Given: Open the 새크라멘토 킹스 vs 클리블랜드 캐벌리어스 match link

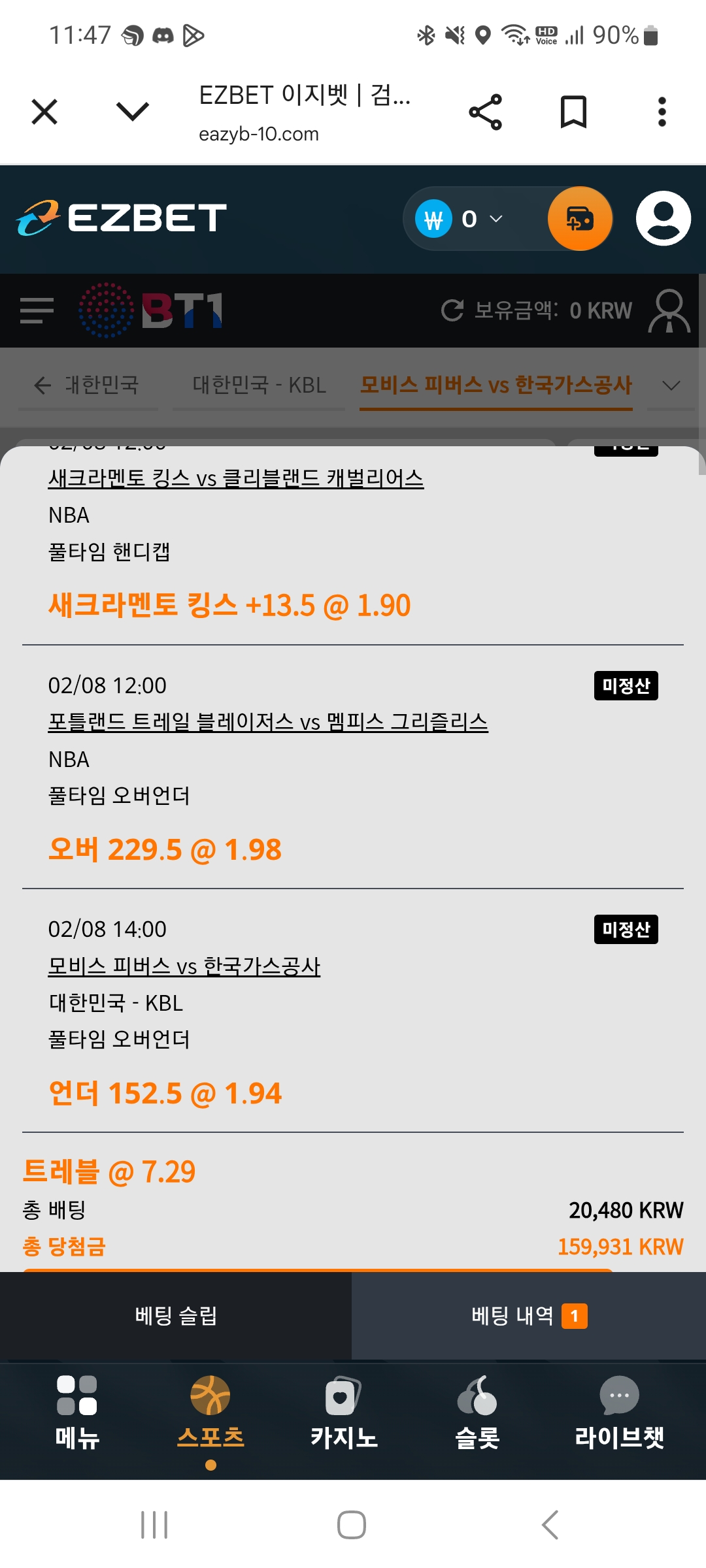Looking at the screenshot, I should click(236, 478).
